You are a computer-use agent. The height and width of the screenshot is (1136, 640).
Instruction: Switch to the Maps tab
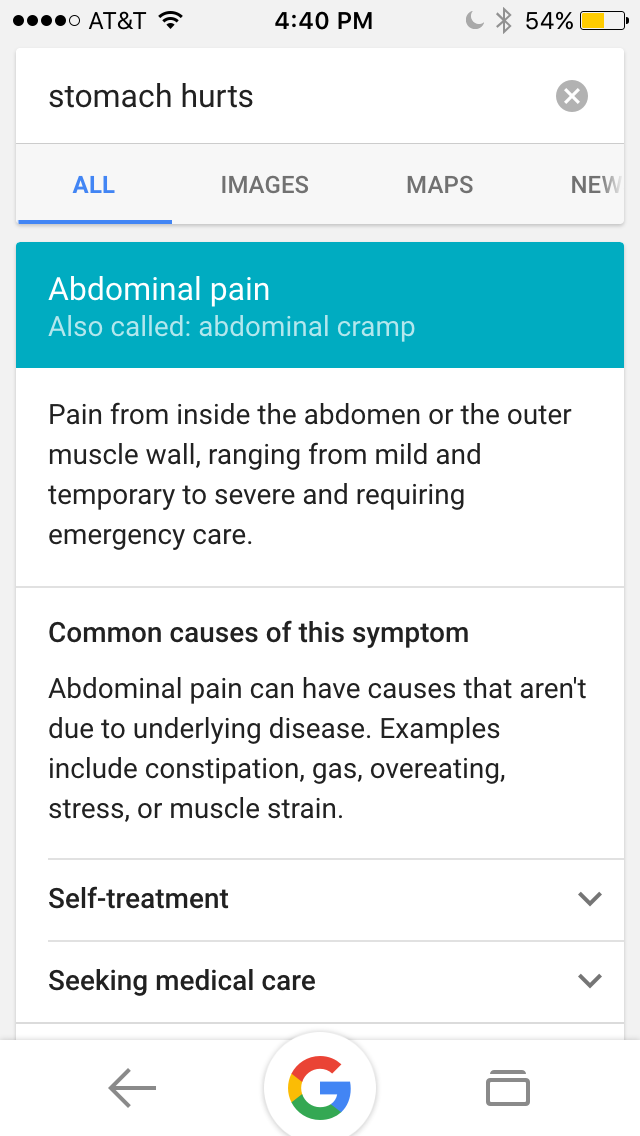tap(439, 185)
